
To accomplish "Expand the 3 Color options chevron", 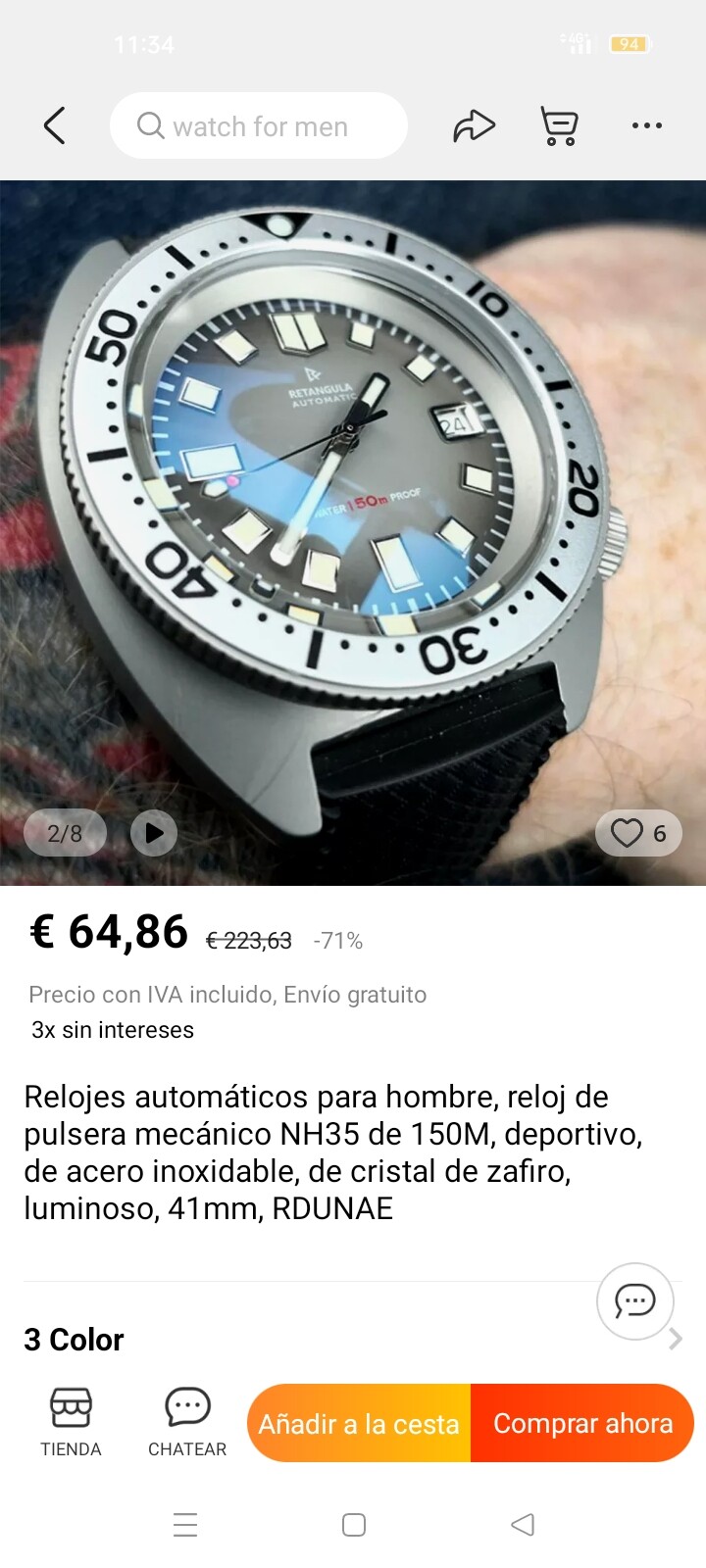I will [x=675, y=1339].
